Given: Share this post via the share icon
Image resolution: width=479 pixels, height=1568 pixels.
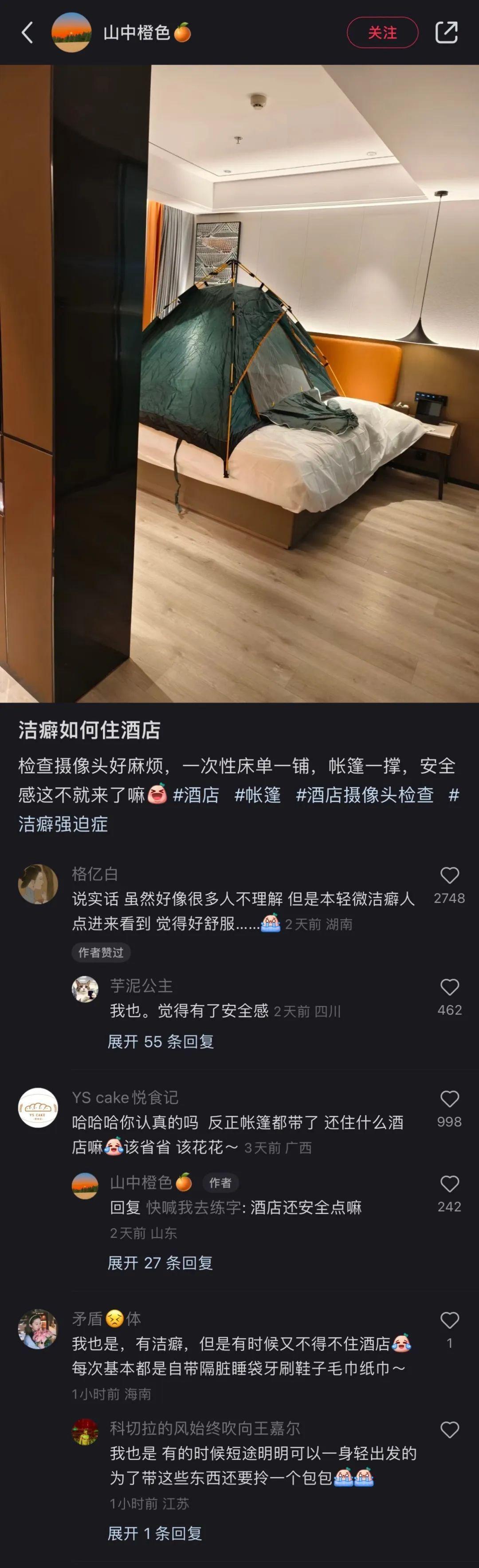Looking at the screenshot, I should [447, 32].
